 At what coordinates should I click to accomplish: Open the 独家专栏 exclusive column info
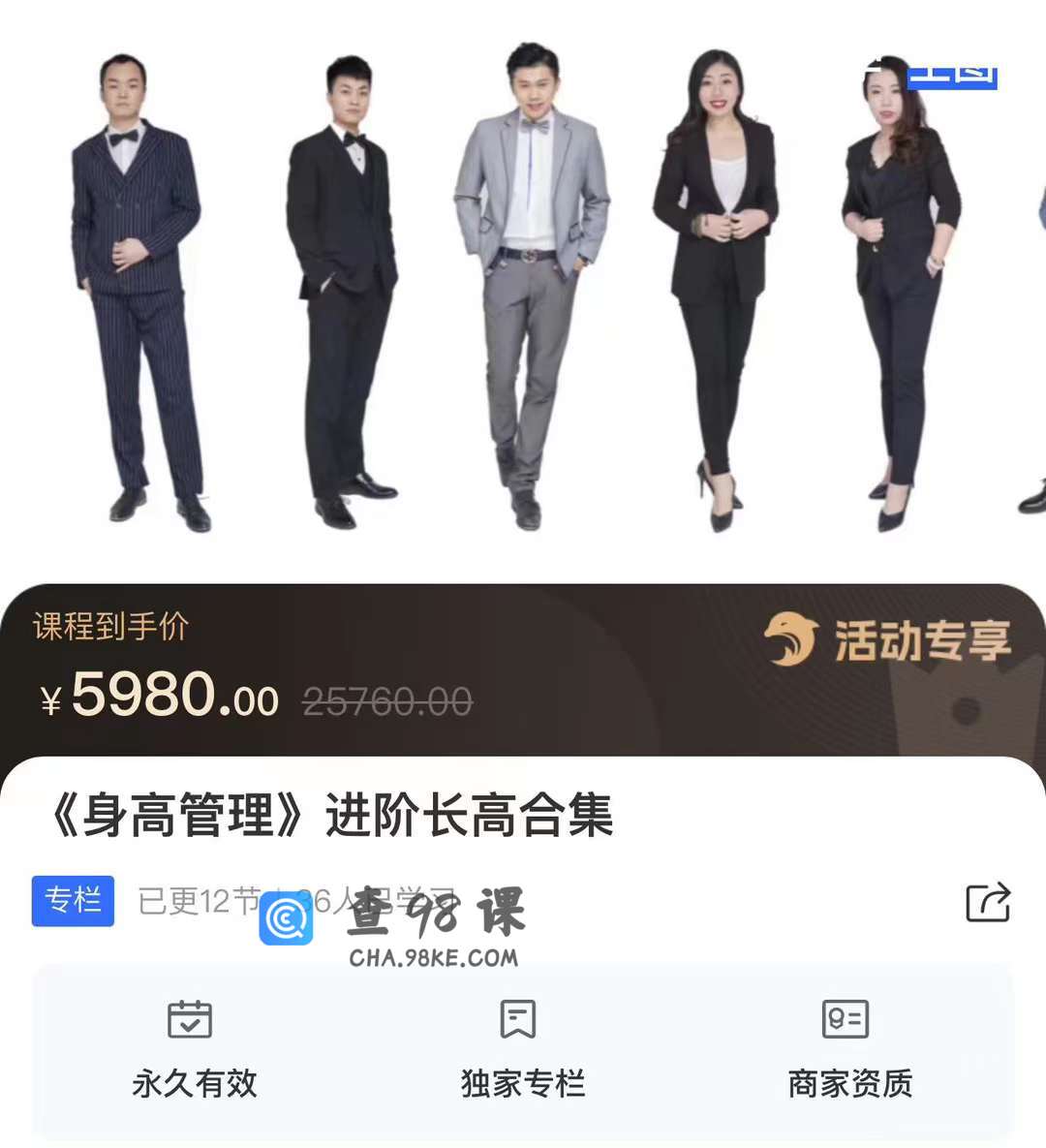521,1050
